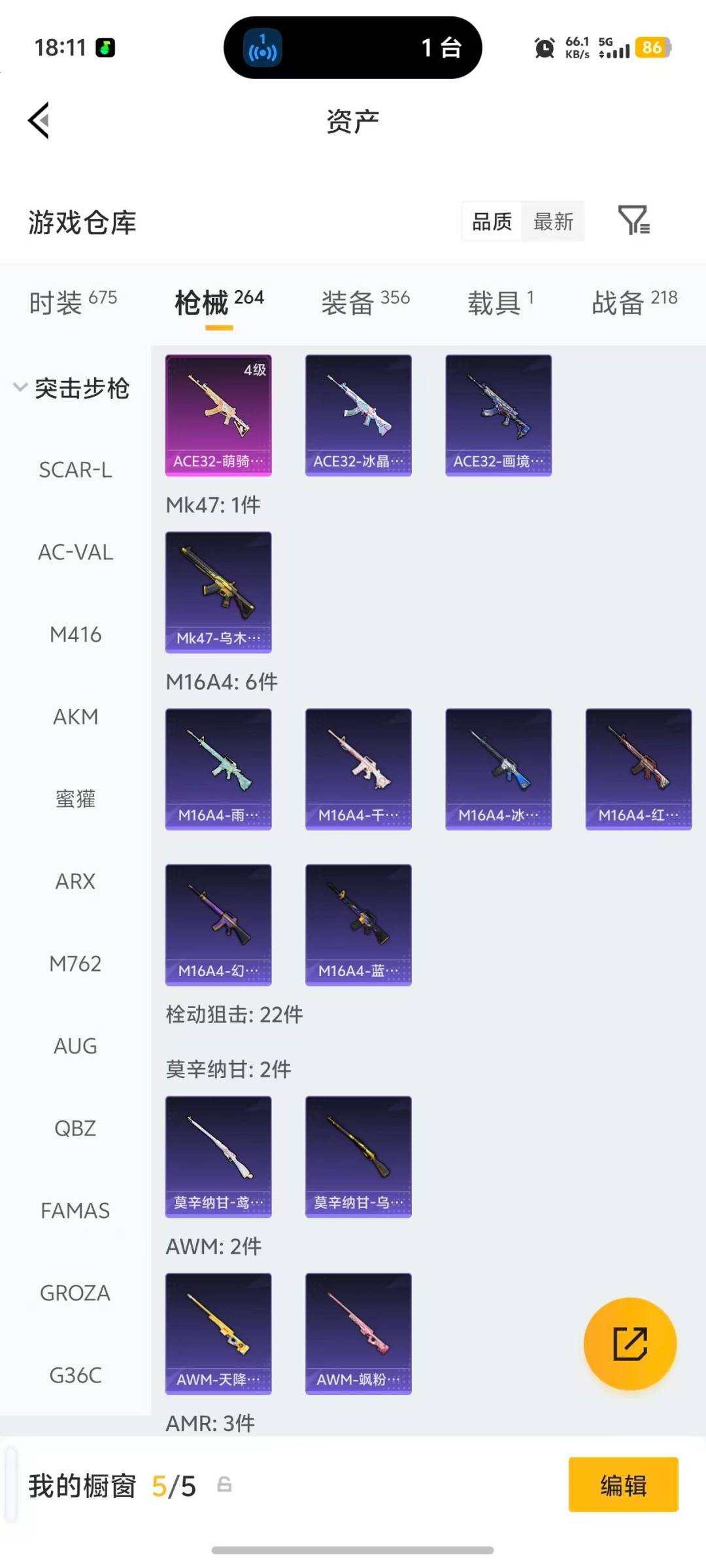Open the AWM-天降 skin tile
Image resolution: width=706 pixels, height=1568 pixels.
[x=218, y=1333]
